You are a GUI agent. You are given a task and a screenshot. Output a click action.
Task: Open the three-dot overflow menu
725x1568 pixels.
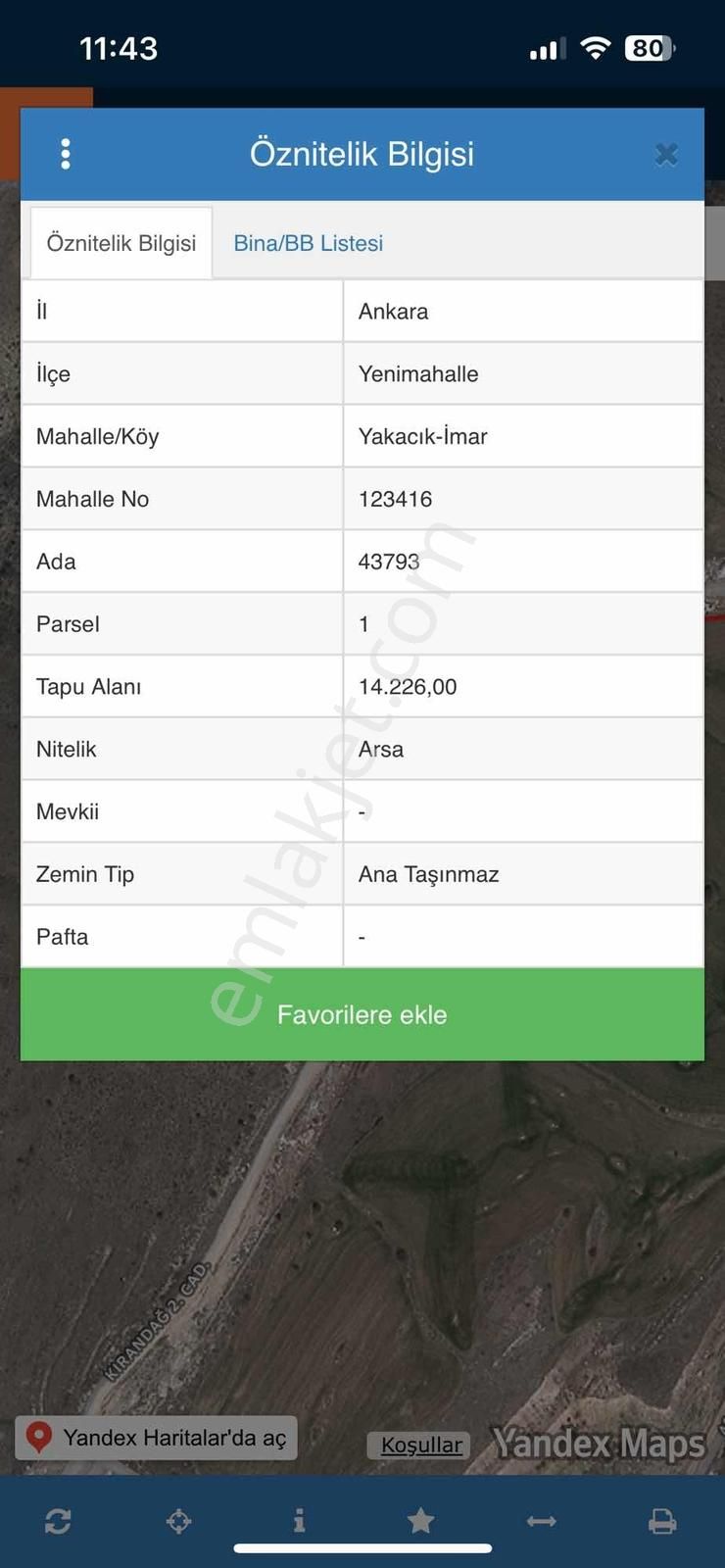coord(66,154)
